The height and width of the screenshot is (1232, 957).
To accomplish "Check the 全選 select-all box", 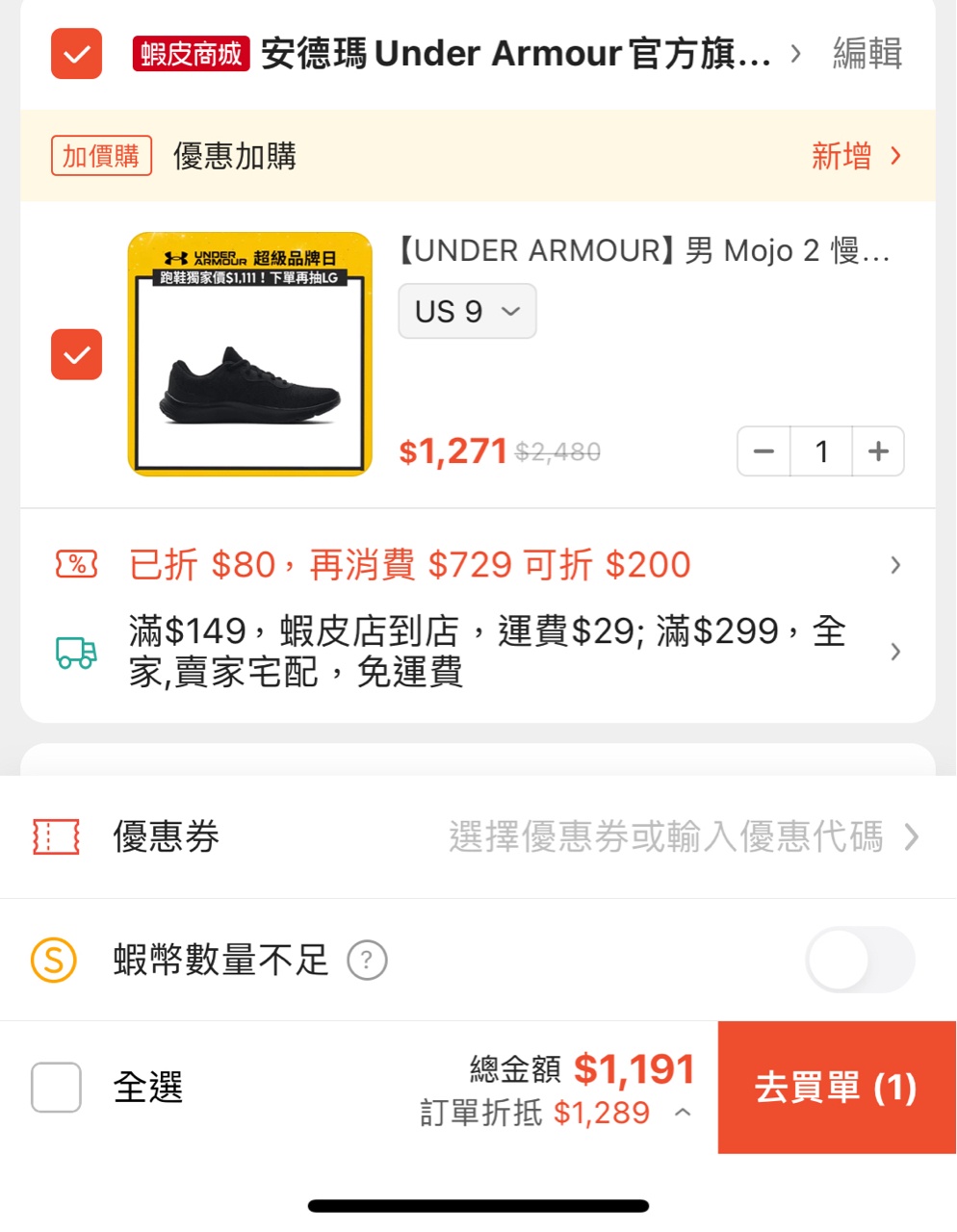I will click(x=56, y=1088).
